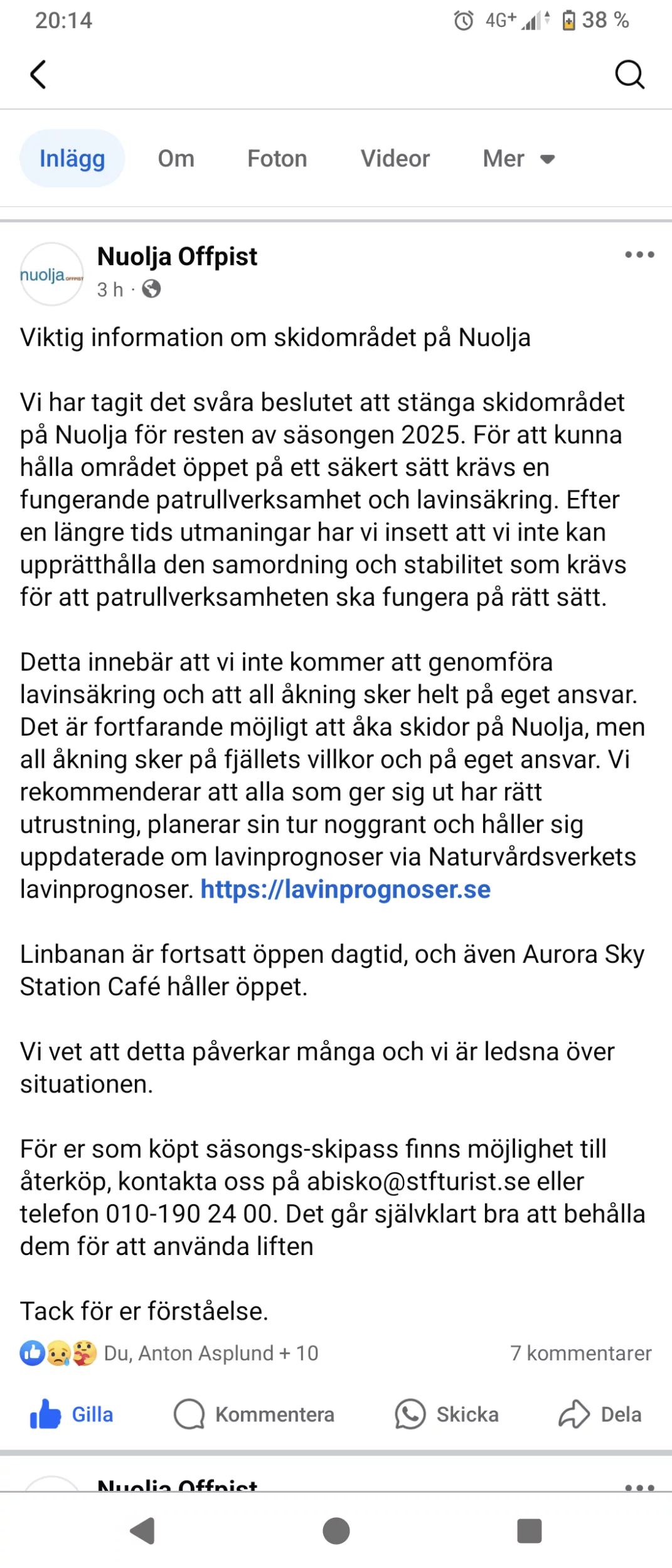The height and width of the screenshot is (1568, 672).
Task: Go back using the top arrow
Action: [38, 75]
